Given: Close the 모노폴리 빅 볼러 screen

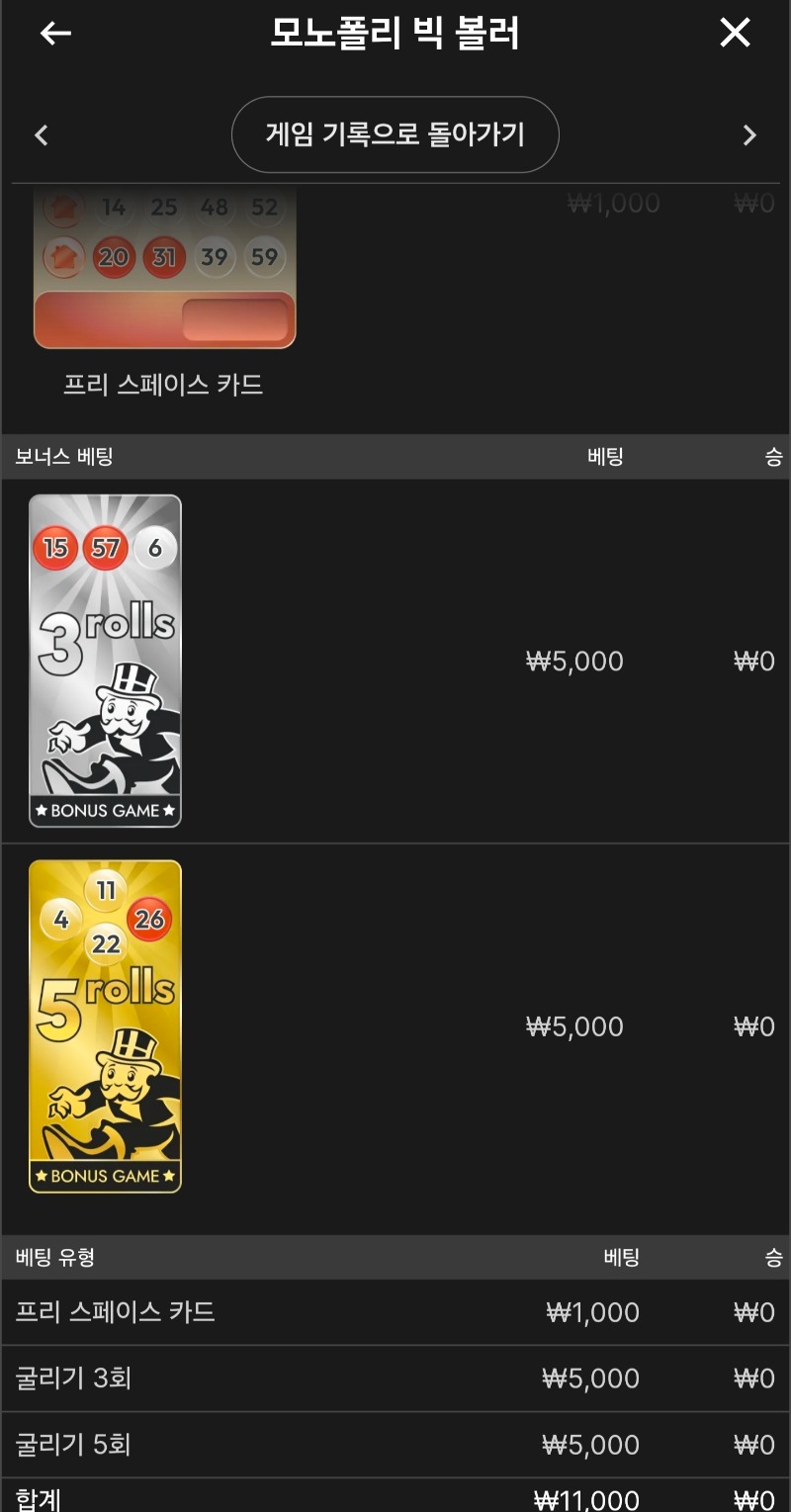Looking at the screenshot, I should [x=735, y=34].
